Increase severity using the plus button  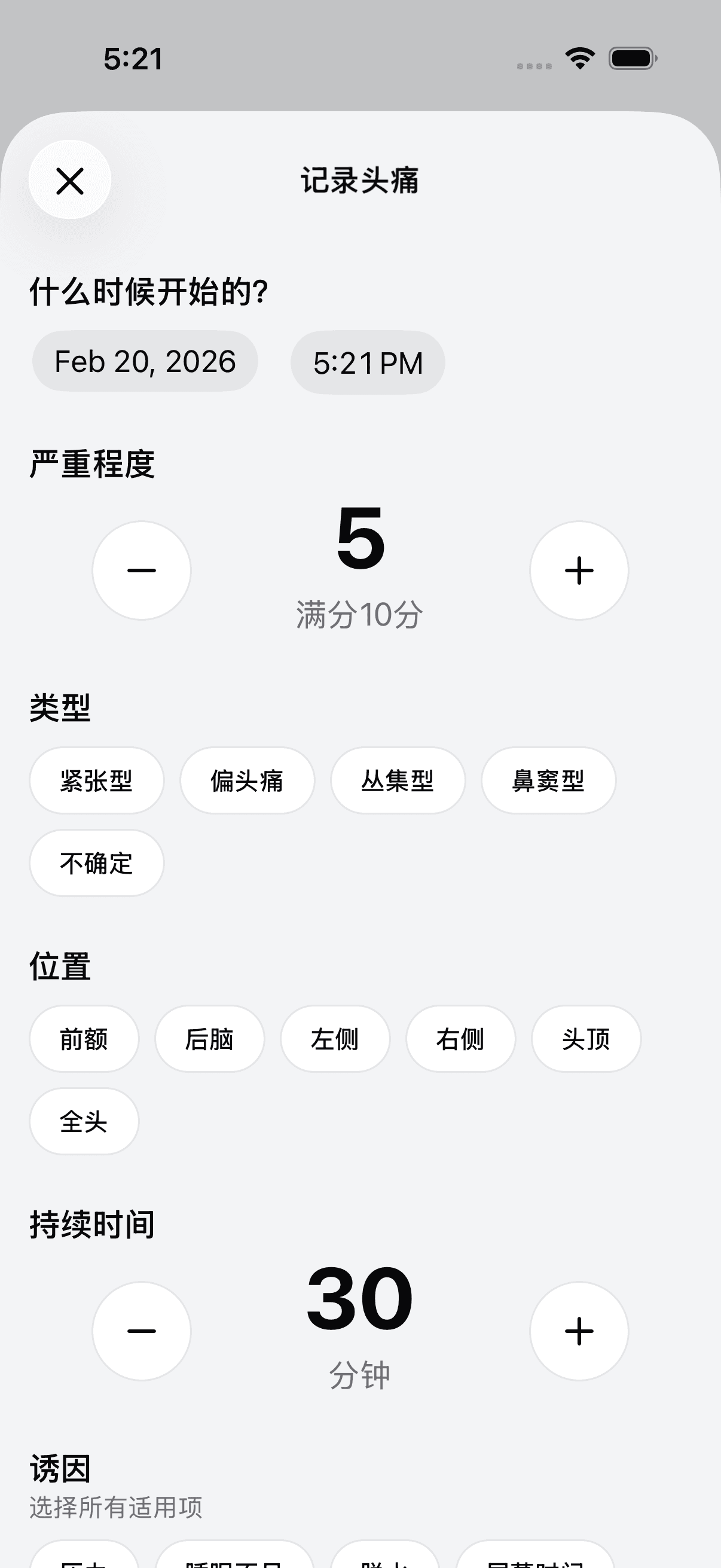click(578, 570)
